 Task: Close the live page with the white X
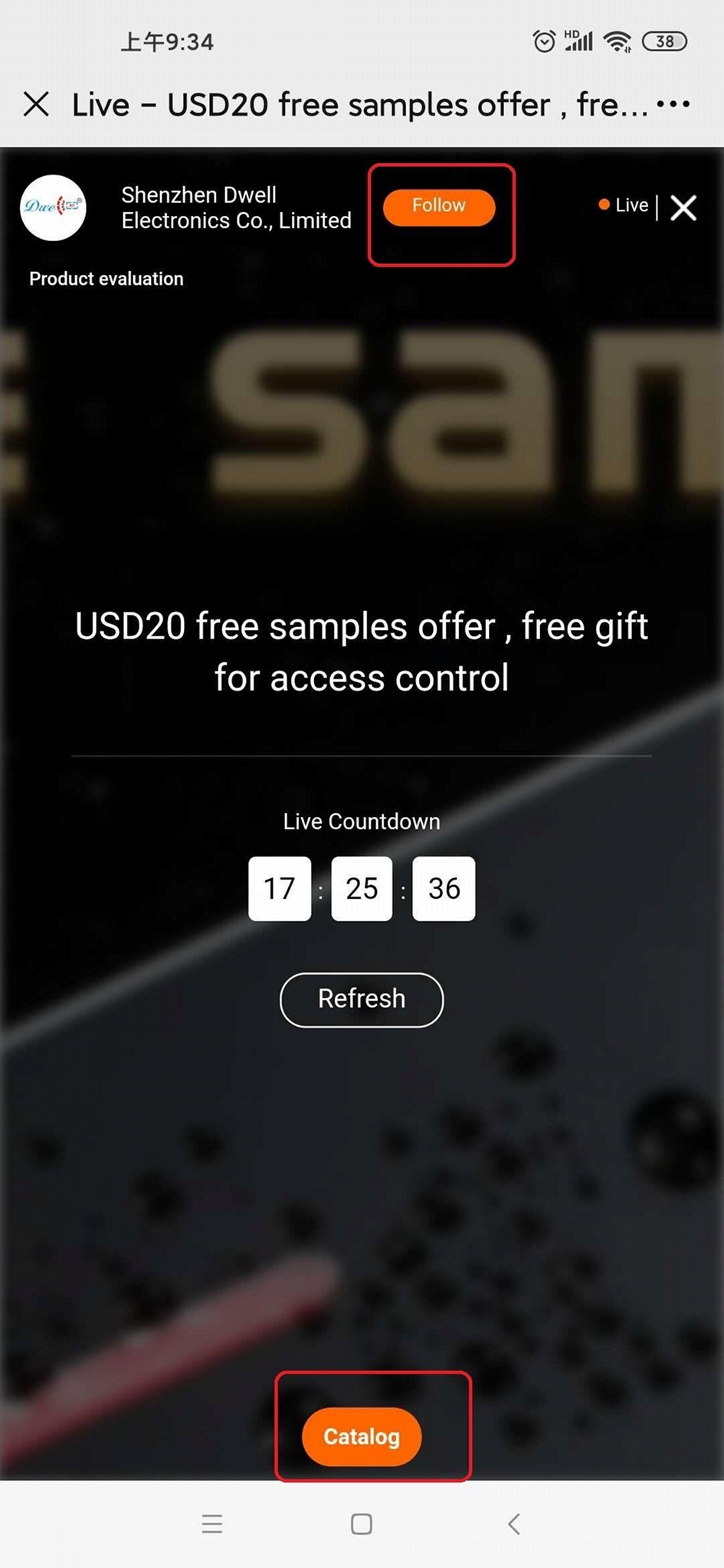pos(683,207)
